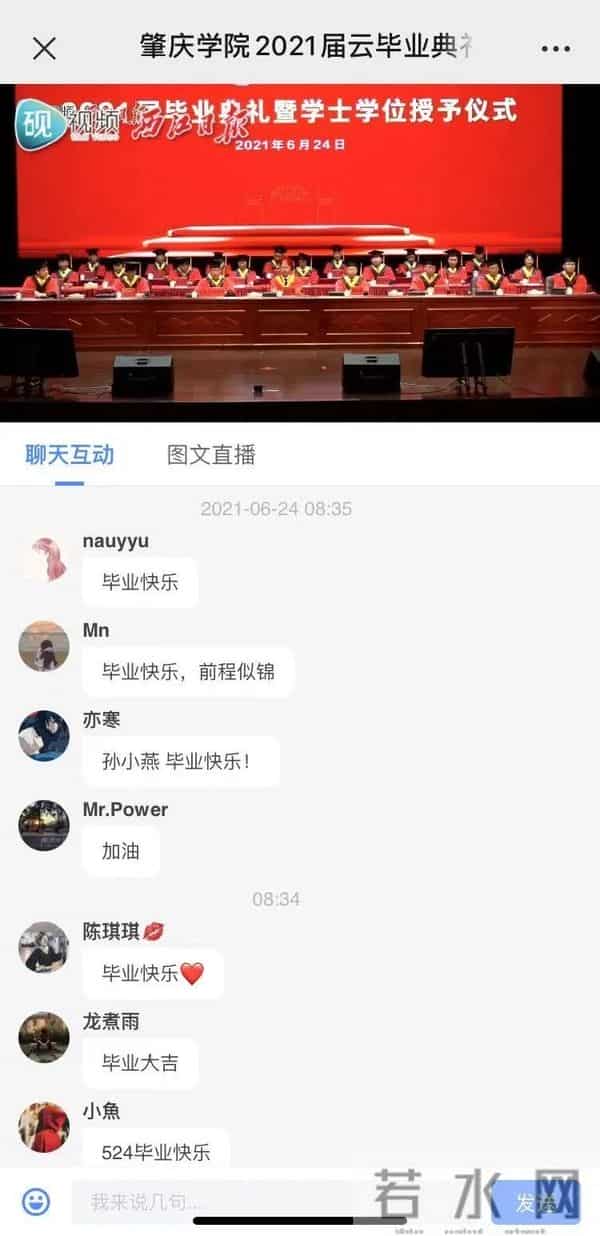Image resolution: width=600 pixels, height=1236 pixels.
Task: Switch to the 图文直播 tab
Action: tap(211, 455)
